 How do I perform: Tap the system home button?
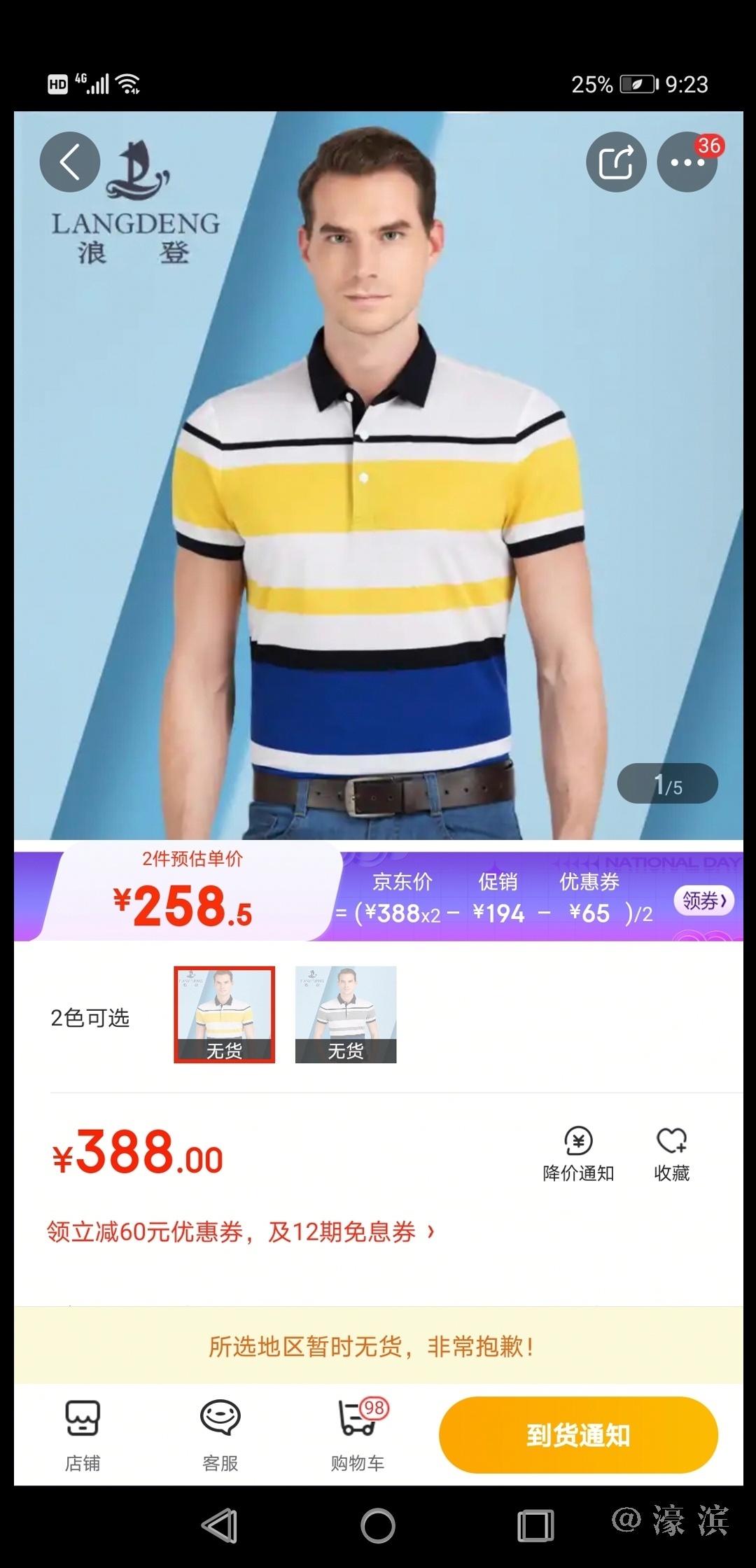tap(378, 1526)
